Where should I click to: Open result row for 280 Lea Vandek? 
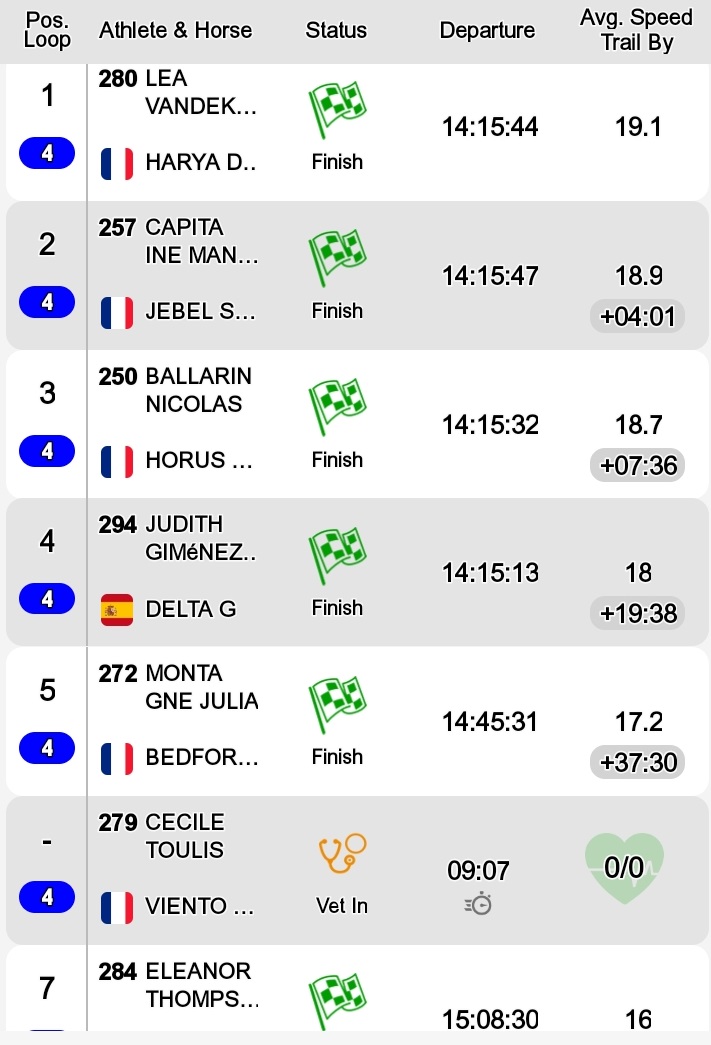point(357,132)
